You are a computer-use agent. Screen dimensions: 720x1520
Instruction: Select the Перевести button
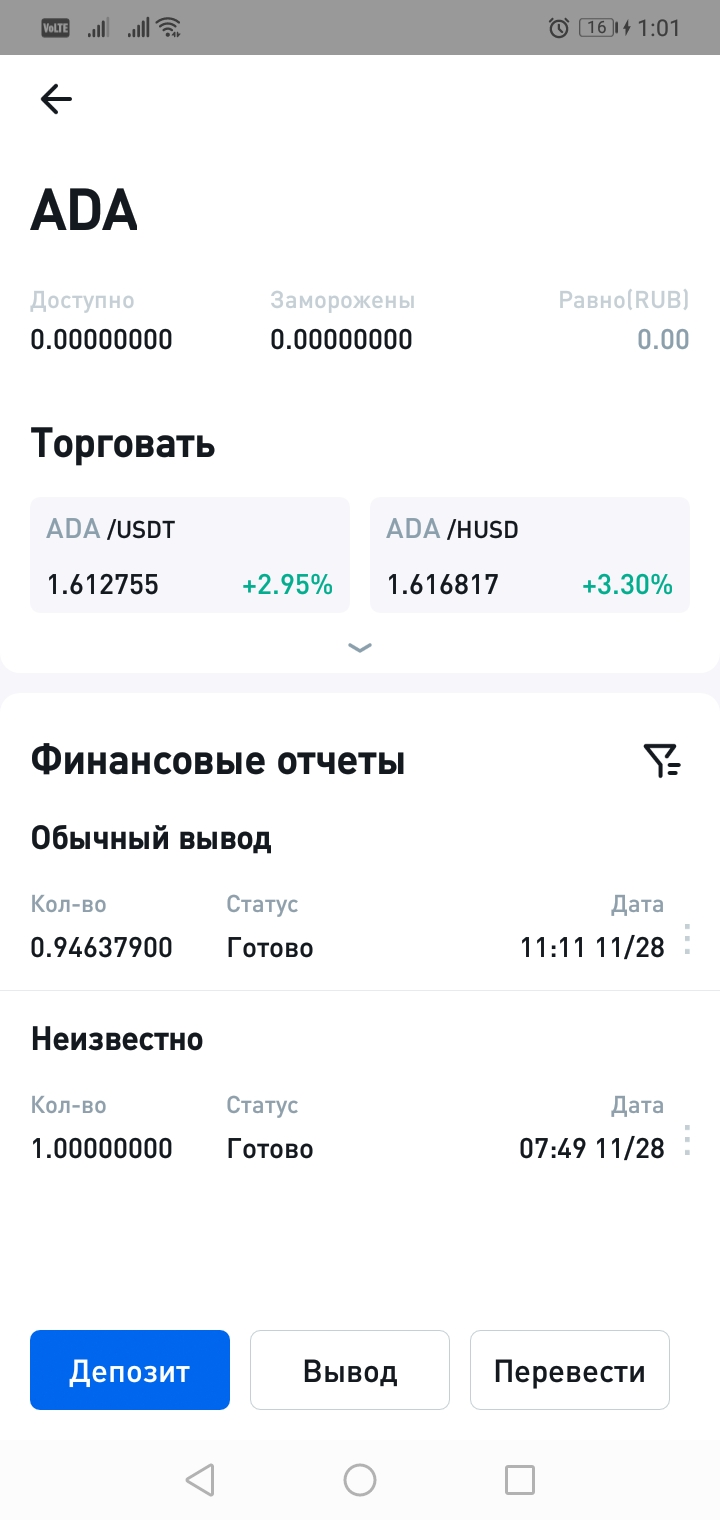pos(570,1370)
